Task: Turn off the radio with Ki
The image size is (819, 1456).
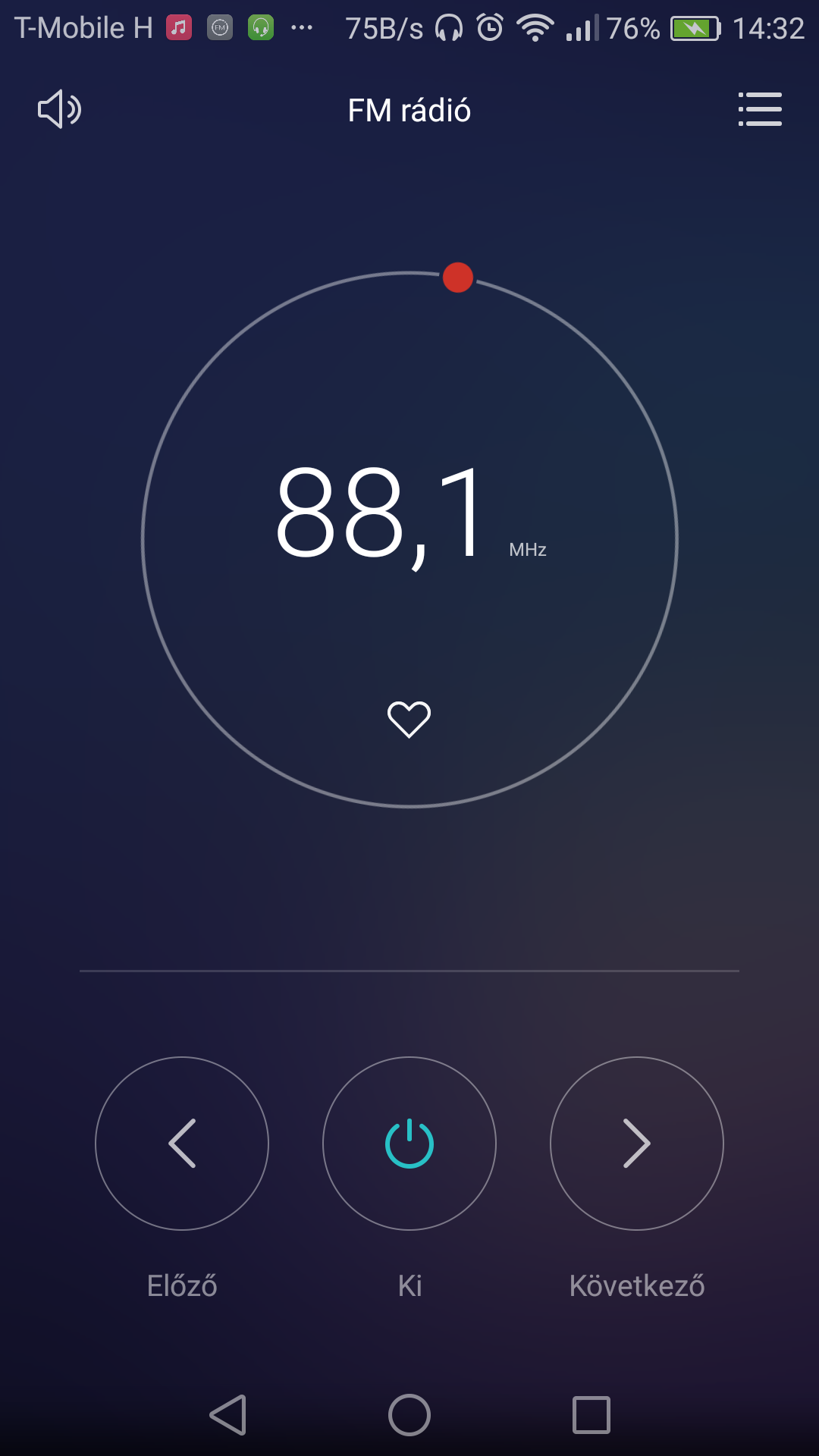Action: 409,1144
